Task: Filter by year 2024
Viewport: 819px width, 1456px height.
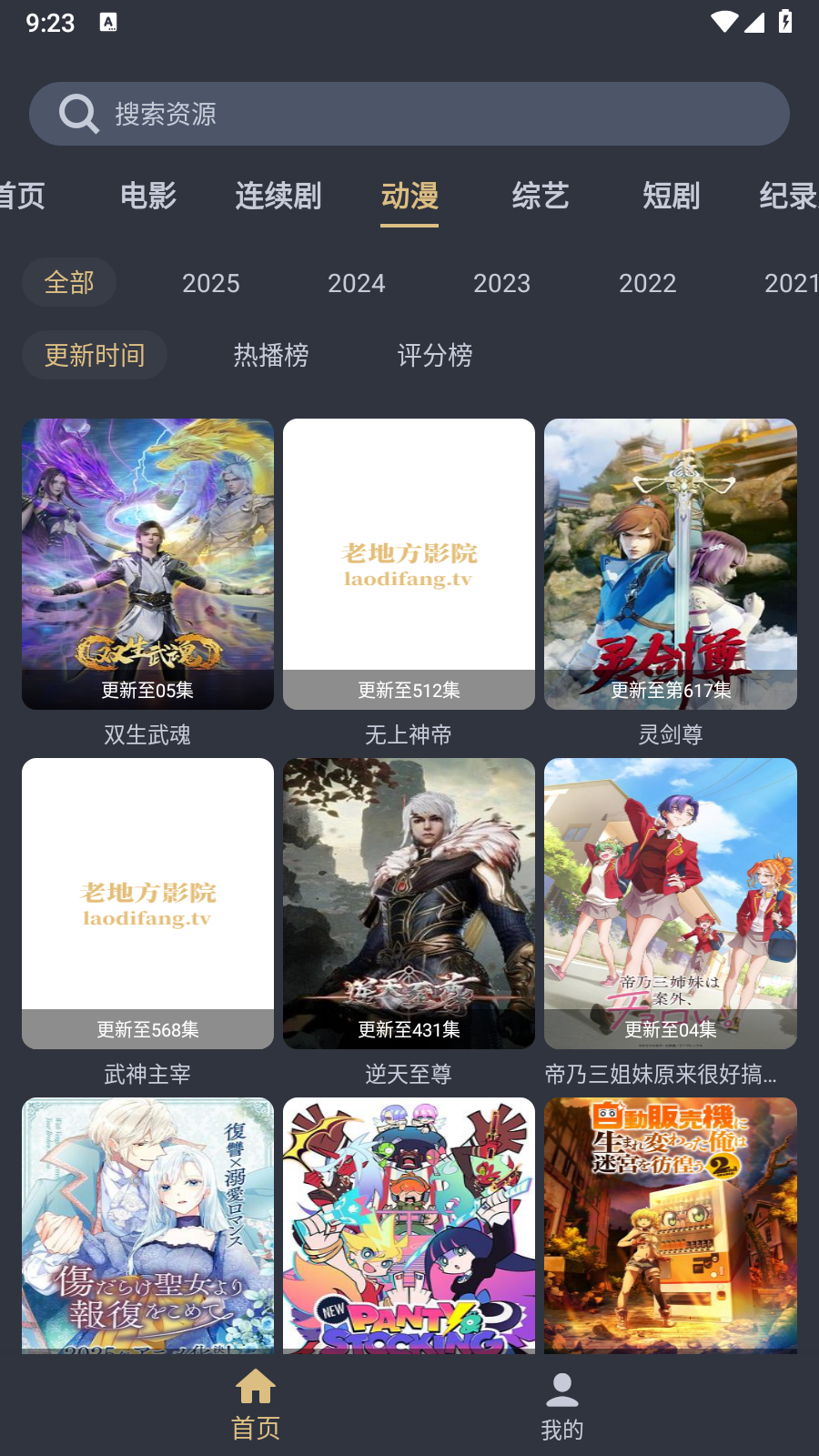Action: click(357, 283)
